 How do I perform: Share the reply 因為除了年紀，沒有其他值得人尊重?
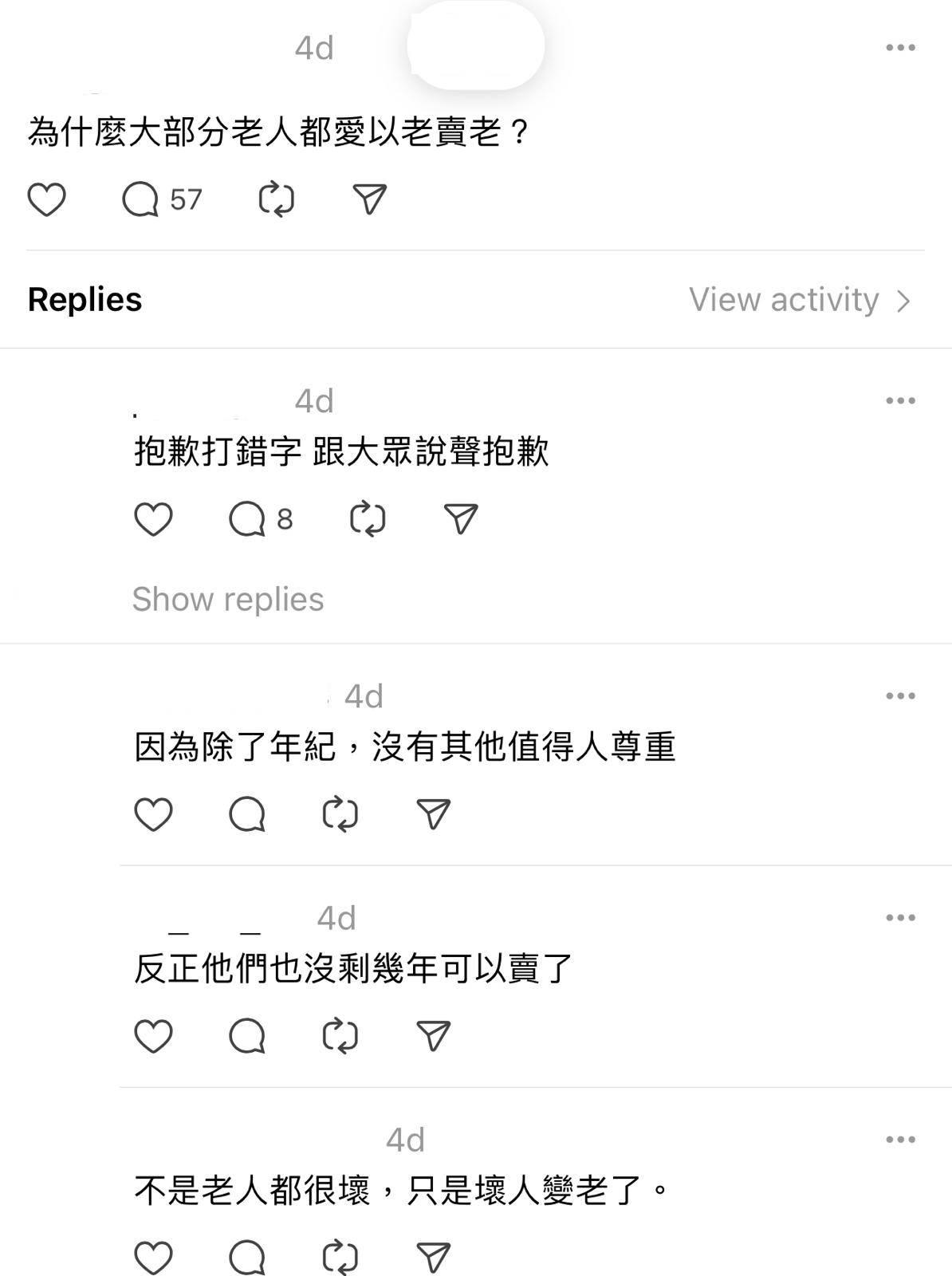434,814
